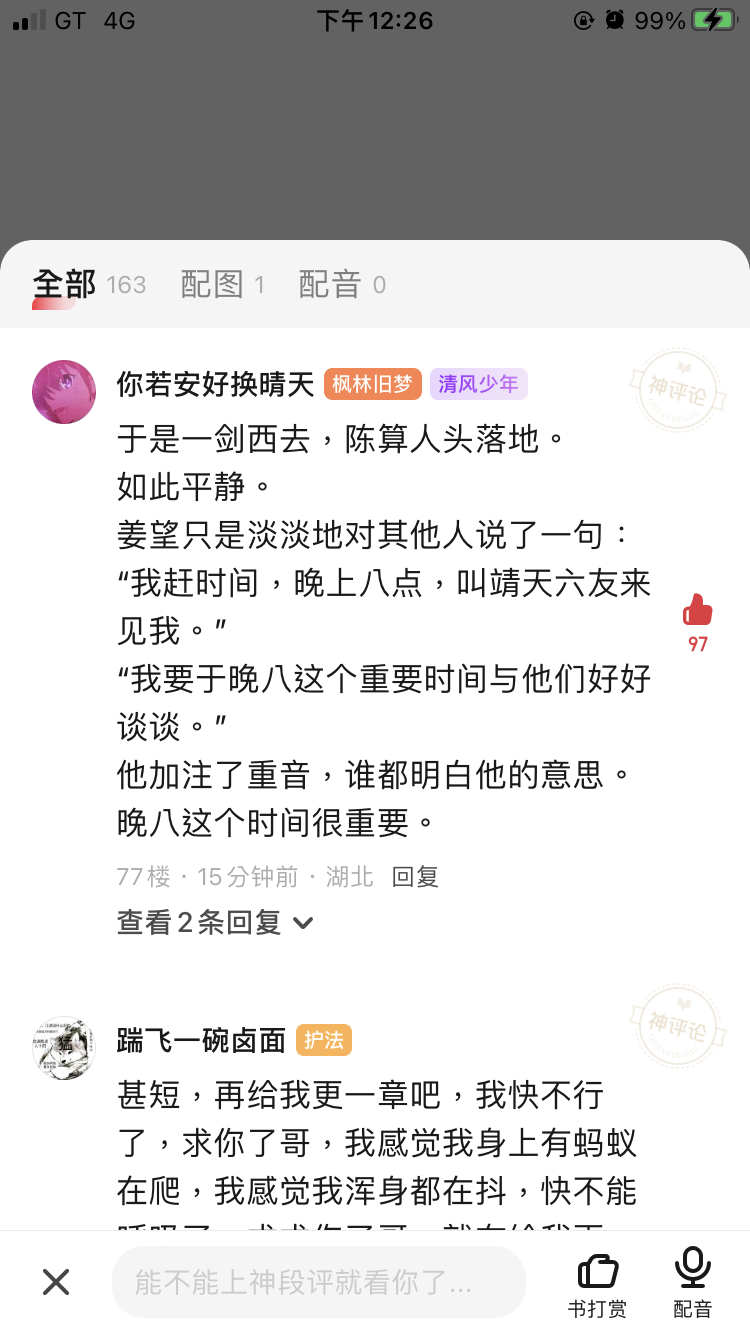Open username 踹飞一碗卤面 profile
Screen dimensions: 750x1334
coord(201,1040)
